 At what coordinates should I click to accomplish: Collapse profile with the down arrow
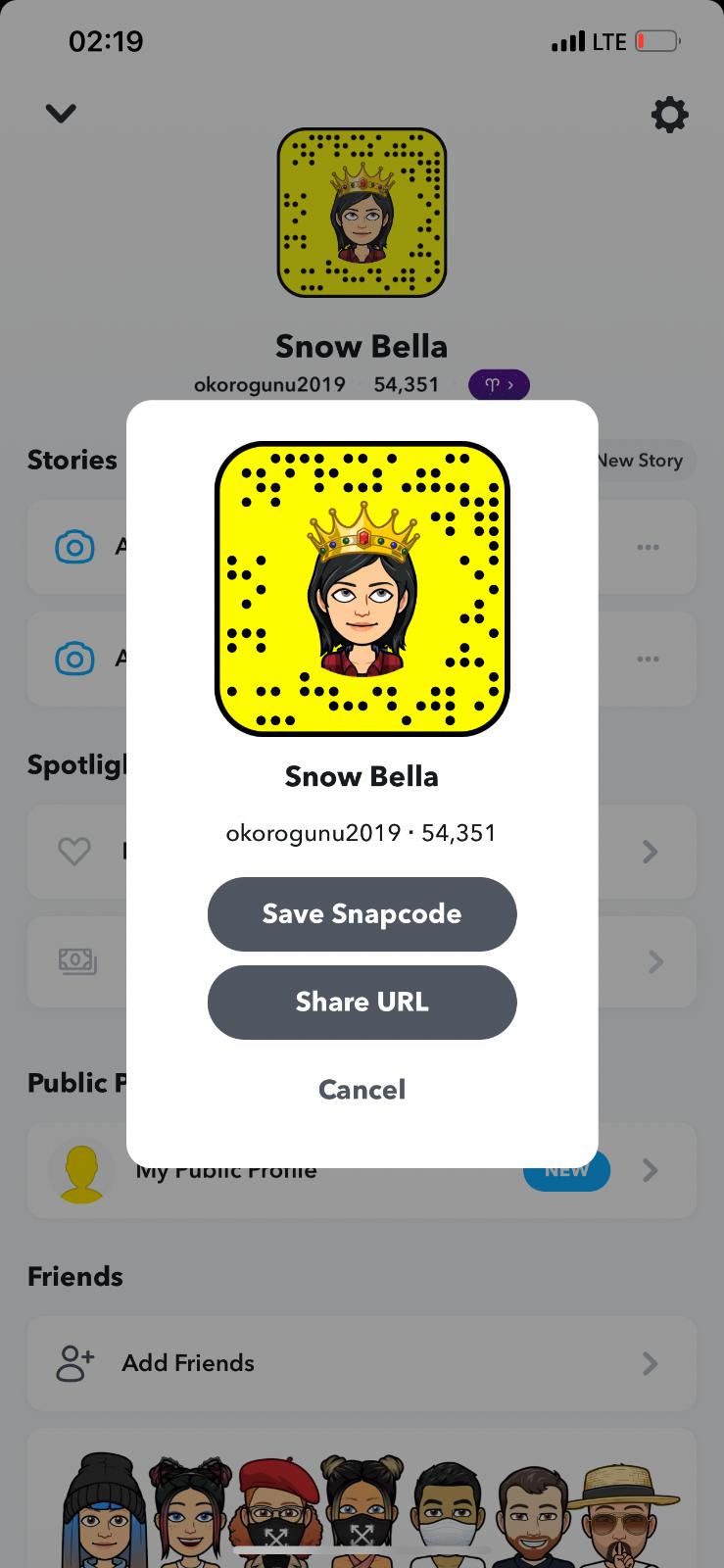coord(61,114)
